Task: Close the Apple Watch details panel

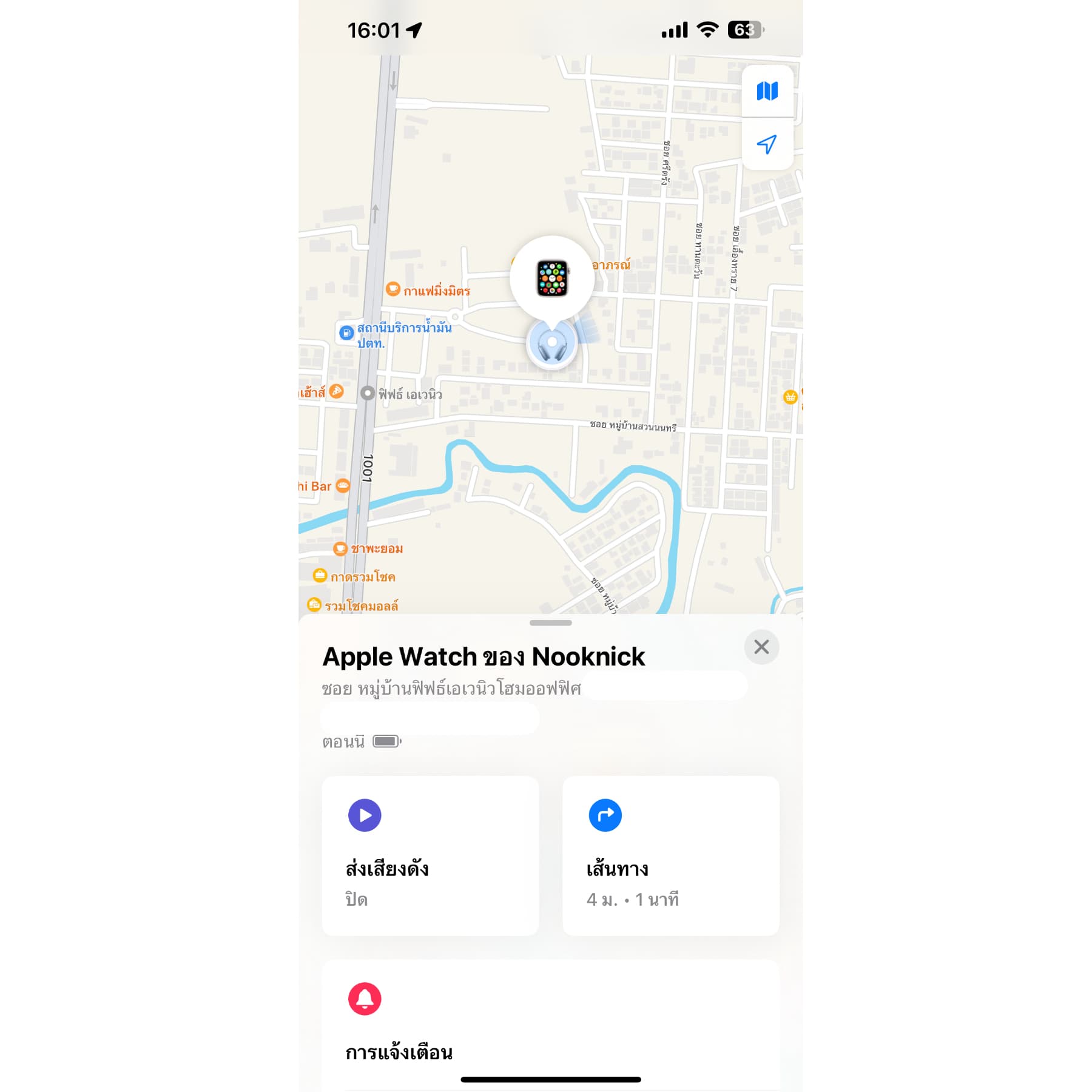Action: [x=761, y=647]
